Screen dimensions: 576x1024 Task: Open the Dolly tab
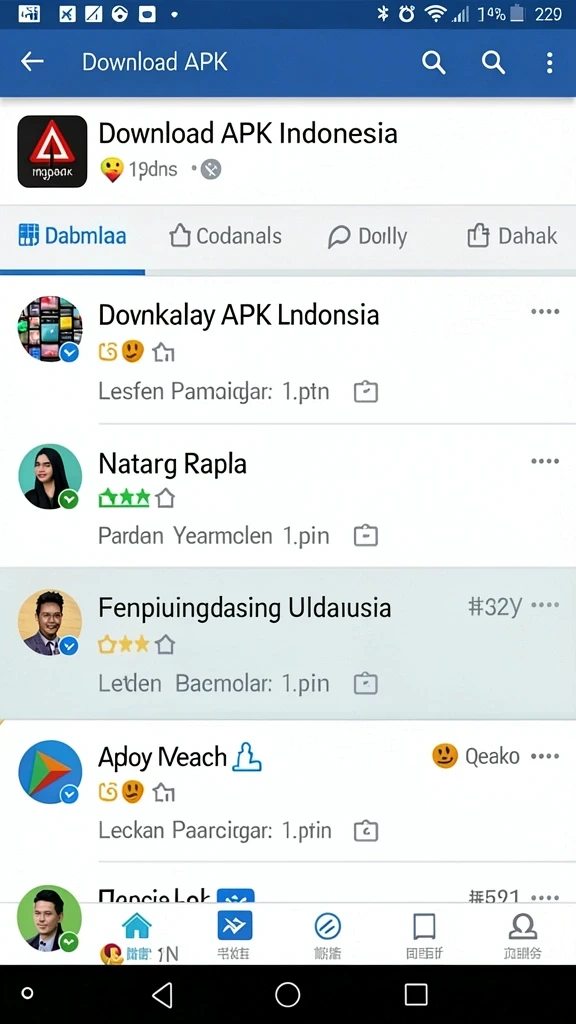[x=367, y=236]
